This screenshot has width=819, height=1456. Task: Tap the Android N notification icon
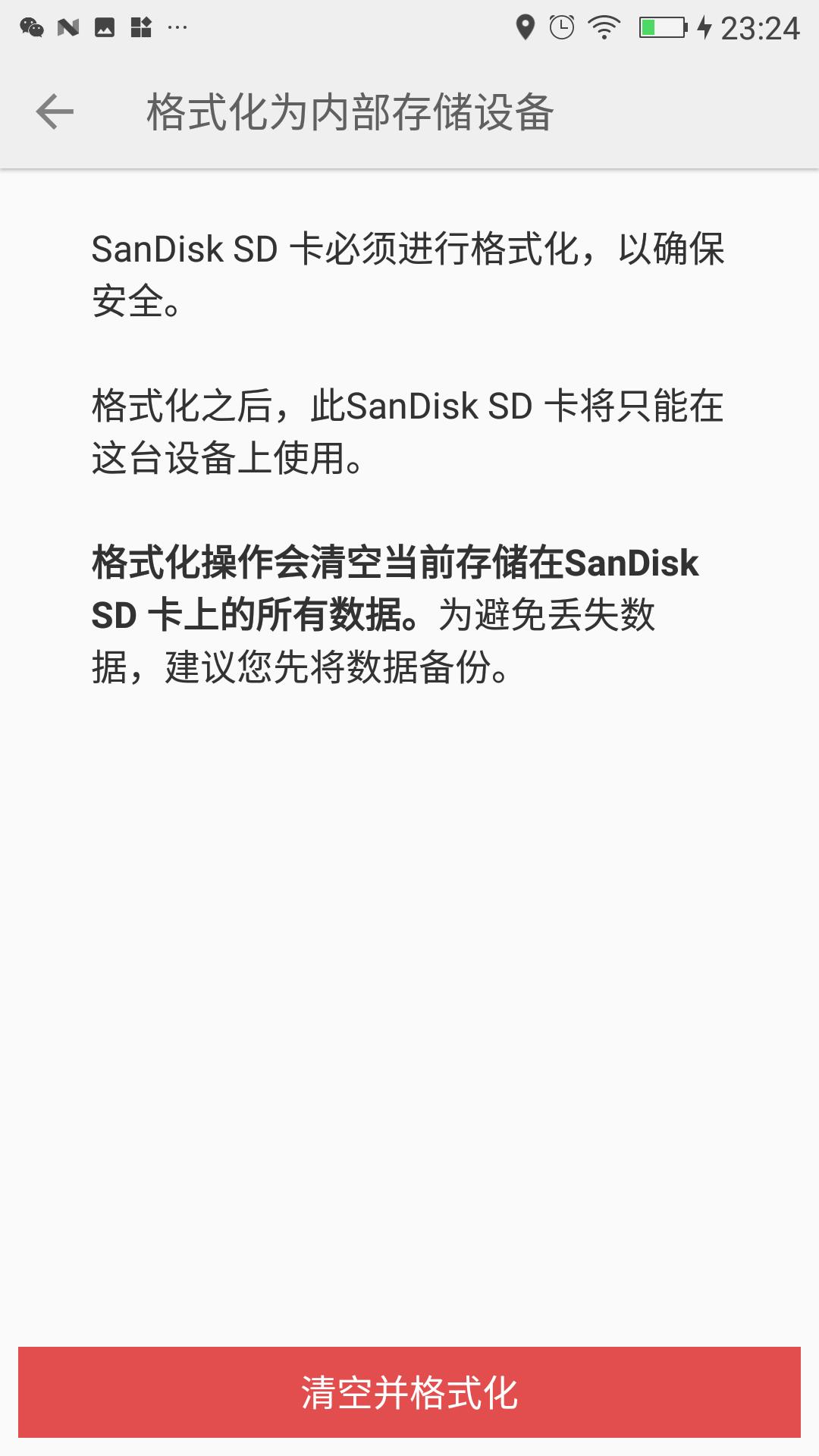[68, 29]
